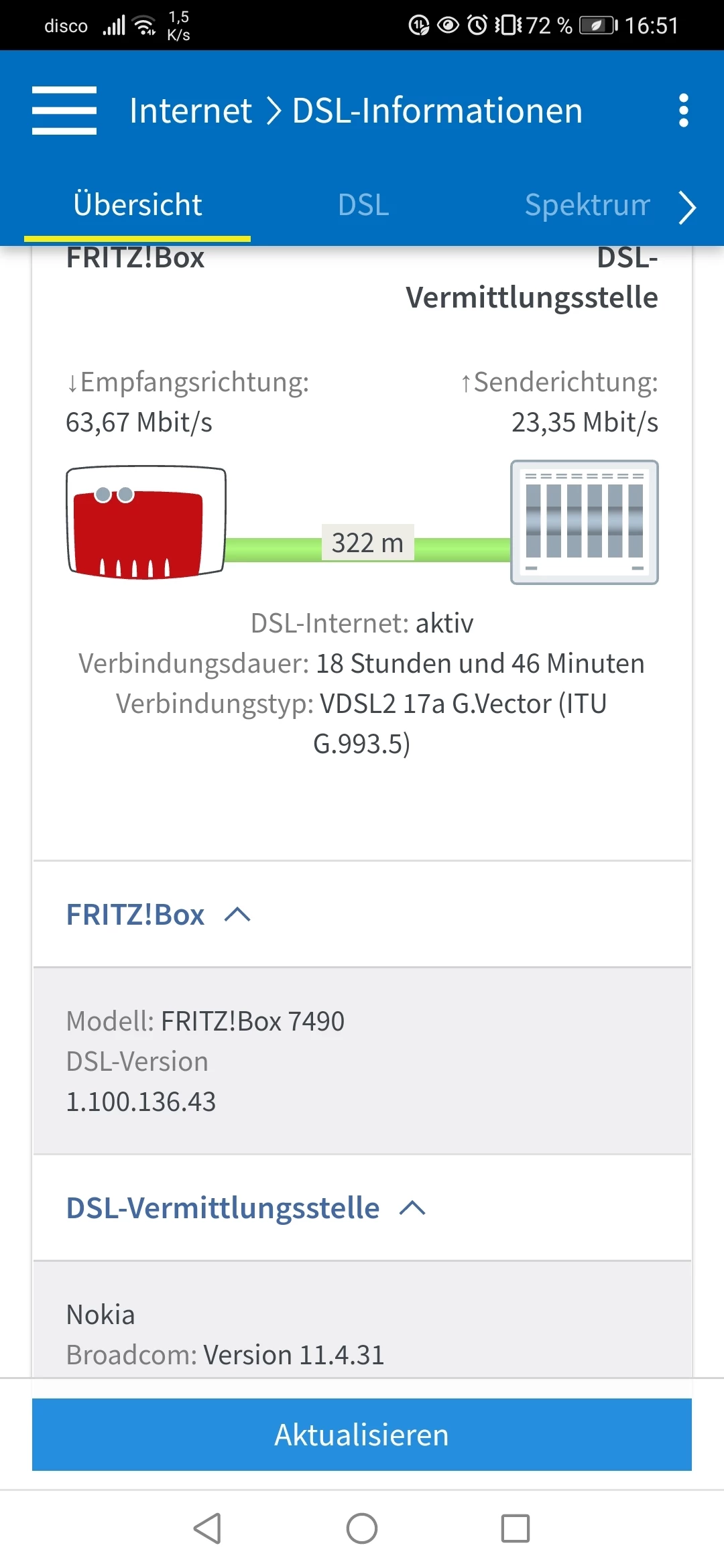Go to the home screen
Image resolution: width=724 pixels, height=1568 pixels.
click(x=362, y=1528)
